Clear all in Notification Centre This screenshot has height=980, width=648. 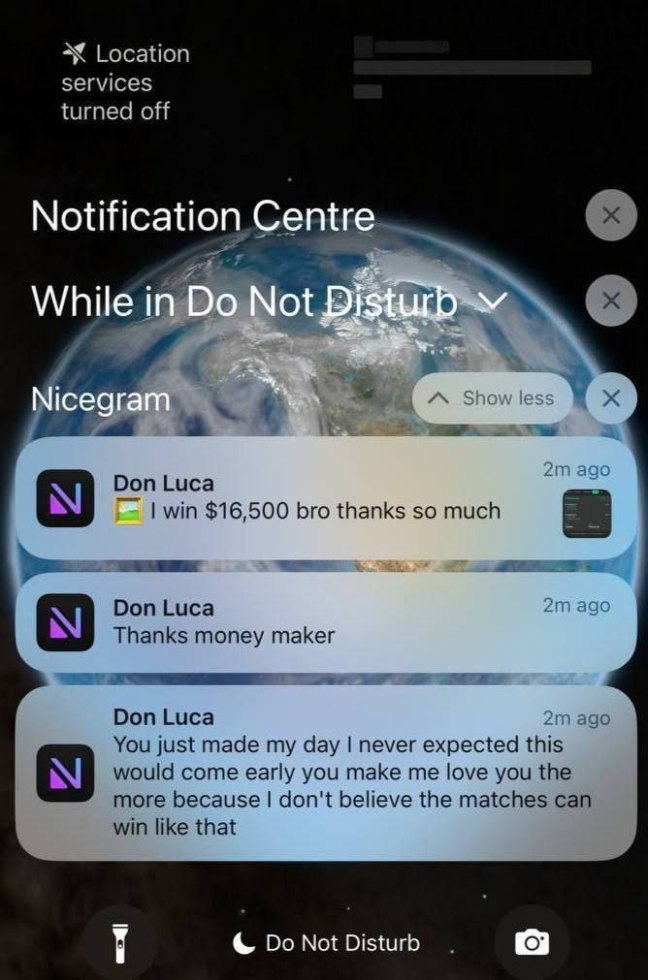[611, 215]
